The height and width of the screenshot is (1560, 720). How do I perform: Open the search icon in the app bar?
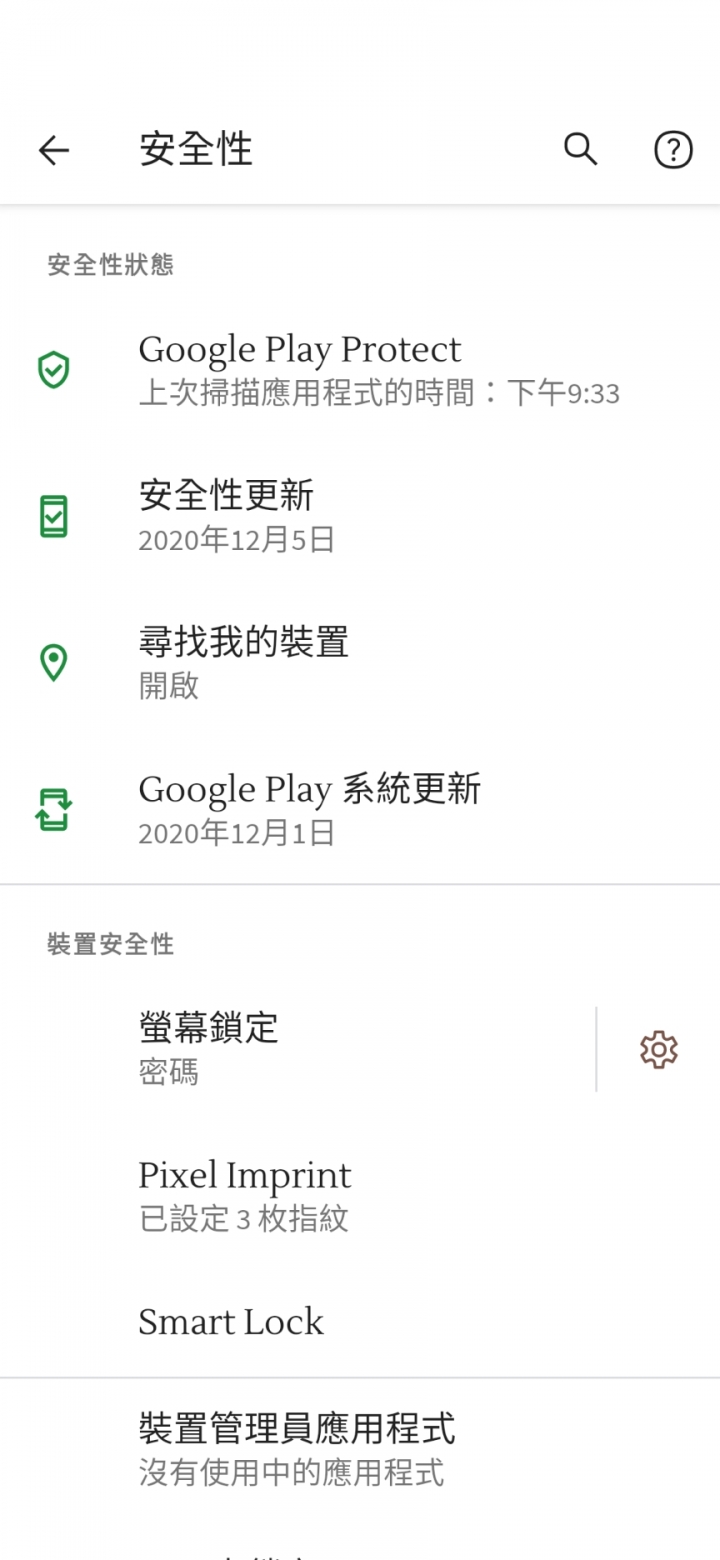pyautogui.click(x=580, y=150)
